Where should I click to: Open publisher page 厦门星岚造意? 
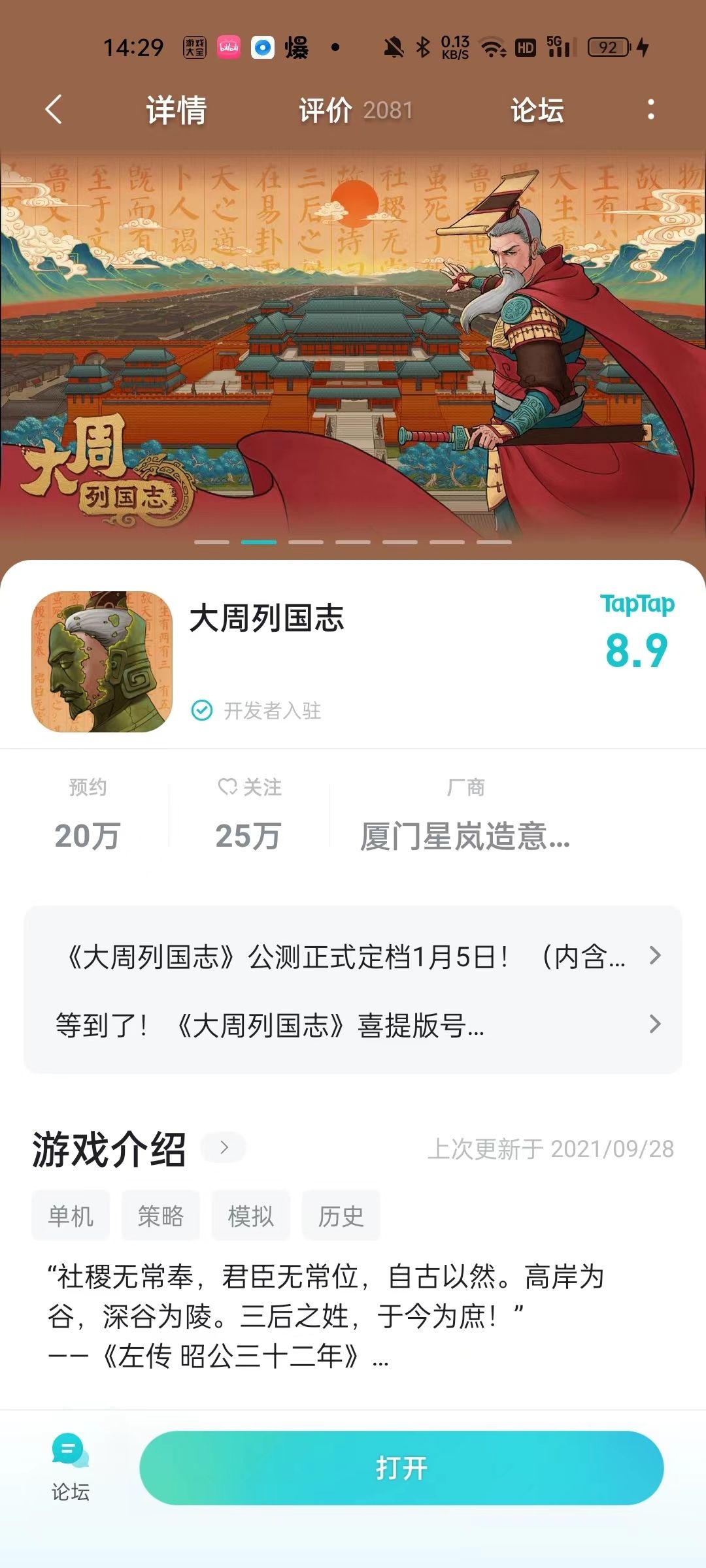click(x=465, y=836)
